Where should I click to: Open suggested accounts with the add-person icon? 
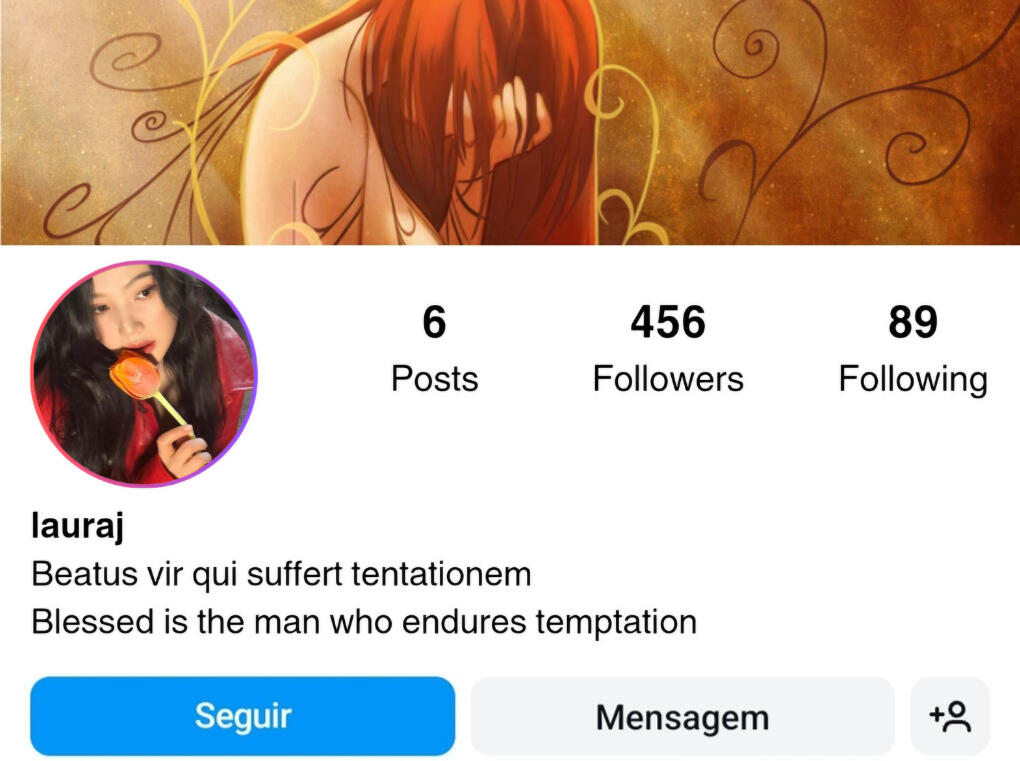[x=949, y=716]
